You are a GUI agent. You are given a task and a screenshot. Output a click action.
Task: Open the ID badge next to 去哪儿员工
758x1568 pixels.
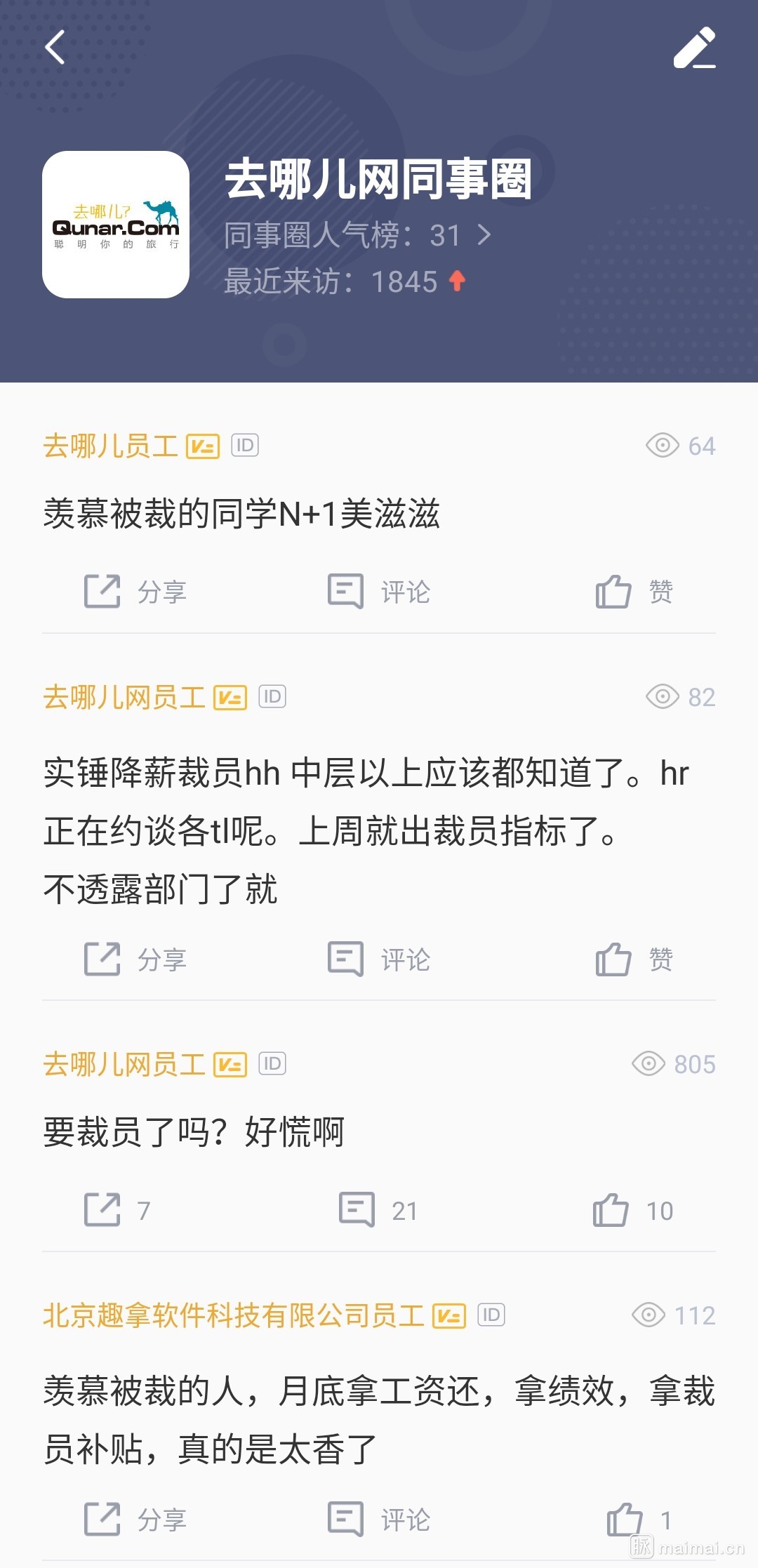pos(245,444)
